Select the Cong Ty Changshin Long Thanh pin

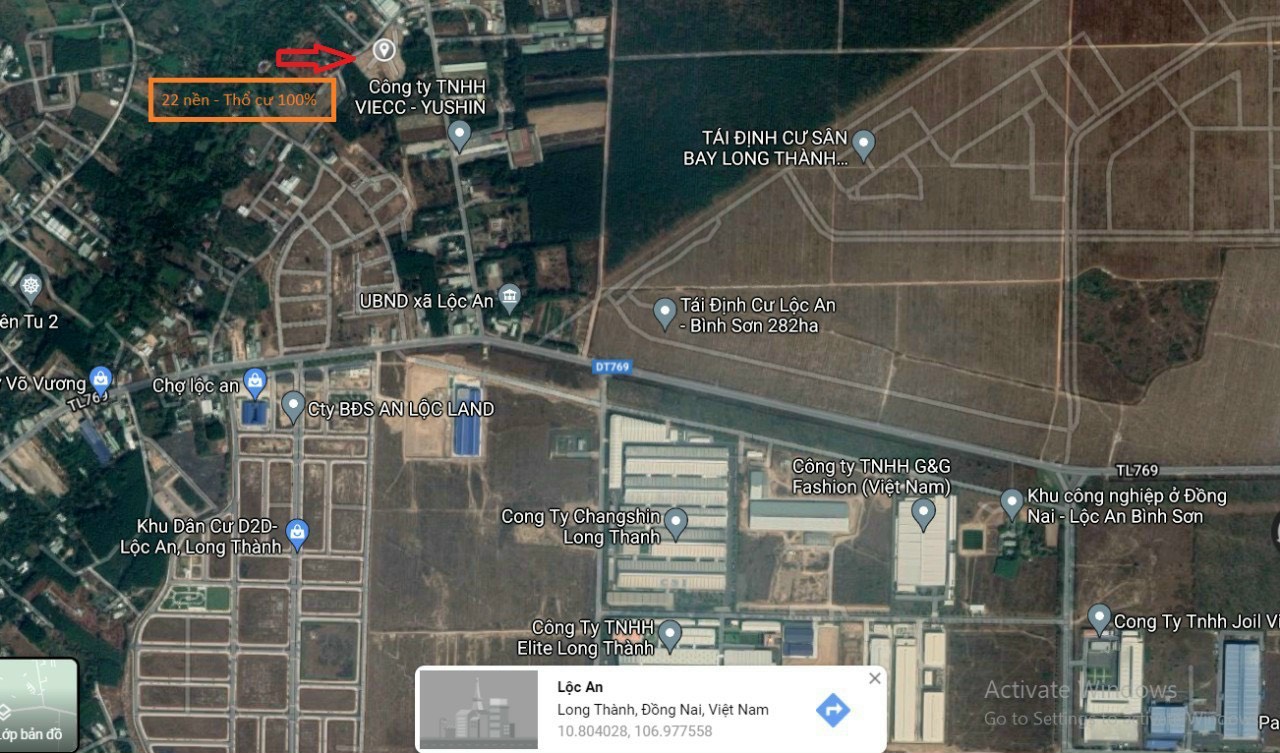click(x=676, y=521)
